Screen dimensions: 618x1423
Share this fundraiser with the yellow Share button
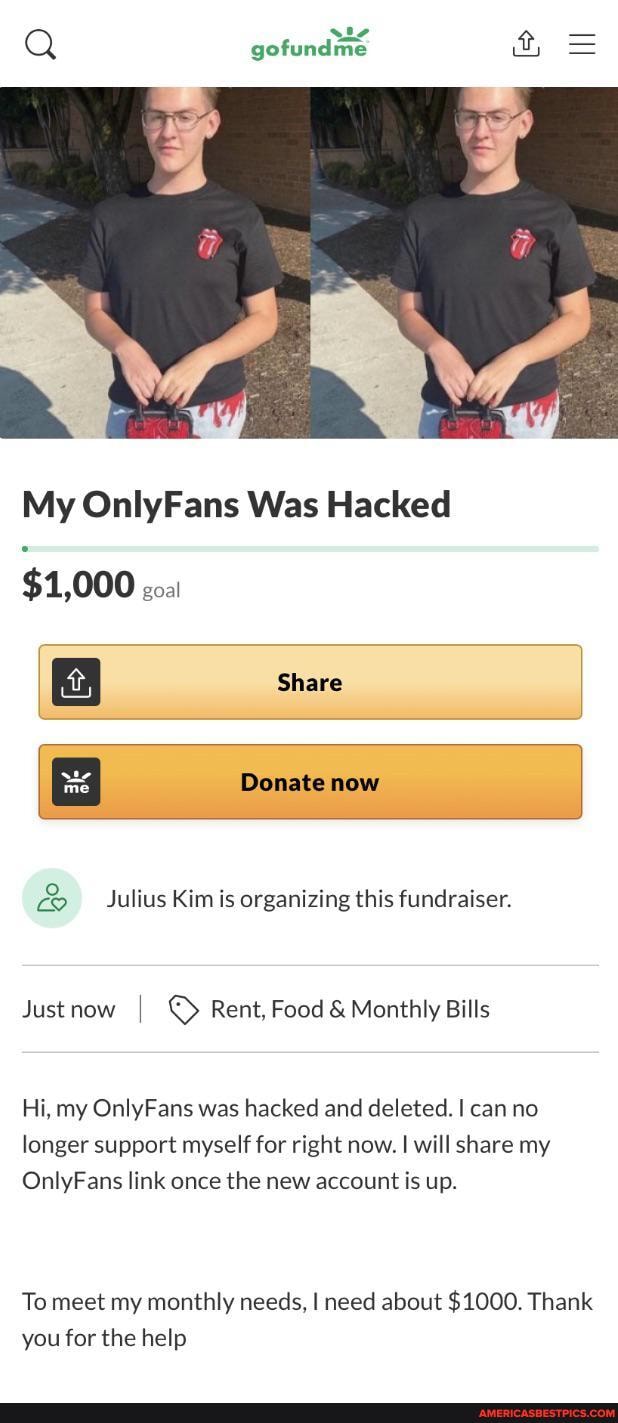coord(310,682)
